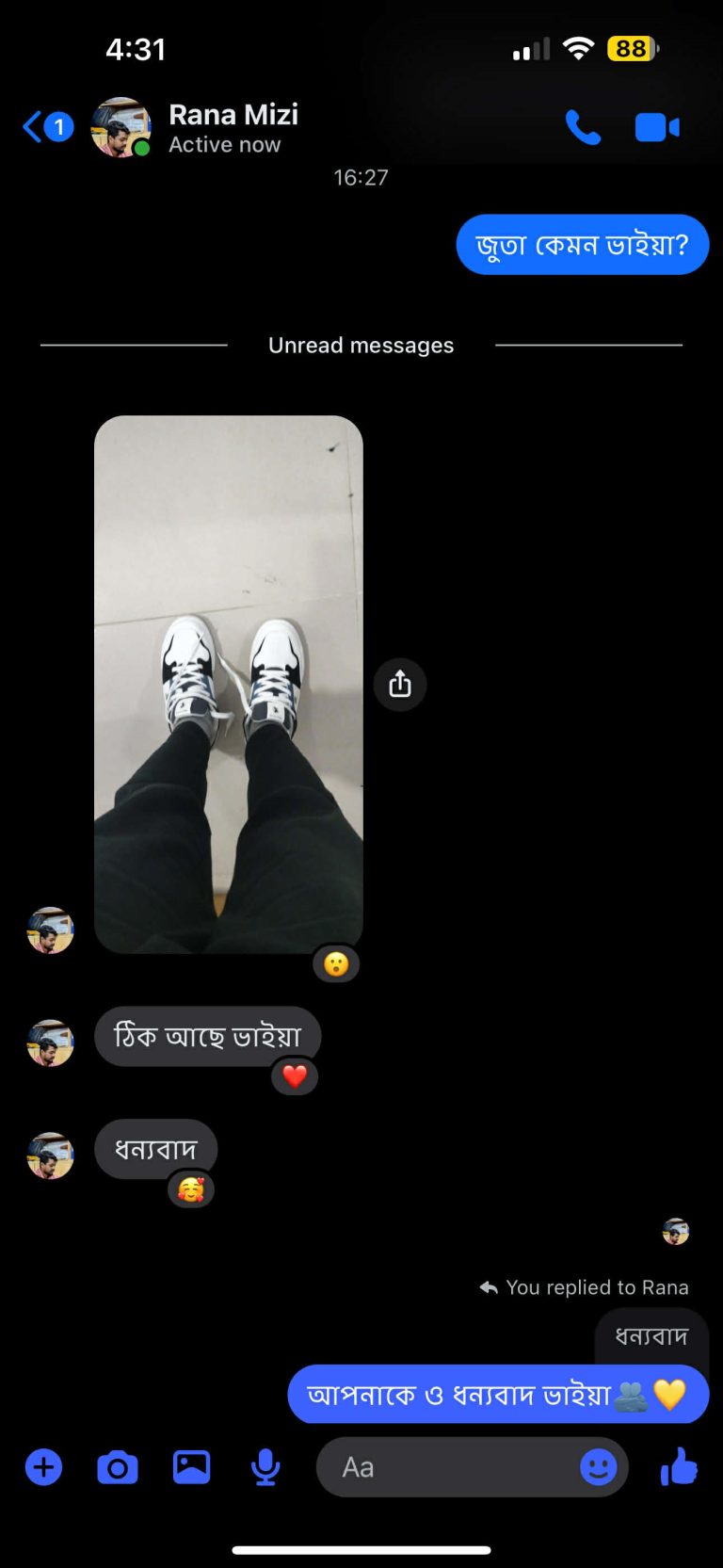
Task: Jump to the replied ধন্যবাদ message preview
Action: pos(651,1335)
